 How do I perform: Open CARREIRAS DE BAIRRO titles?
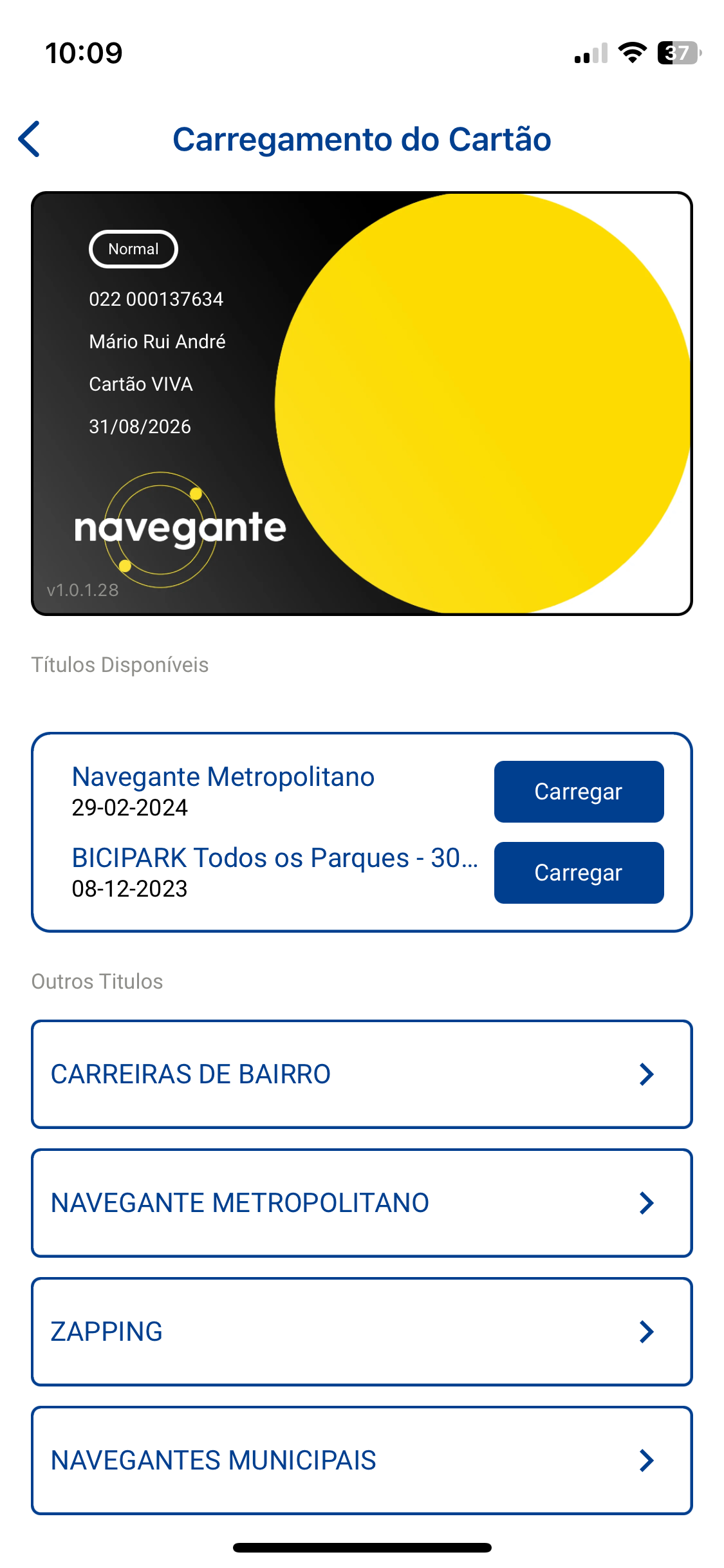pos(362,1074)
